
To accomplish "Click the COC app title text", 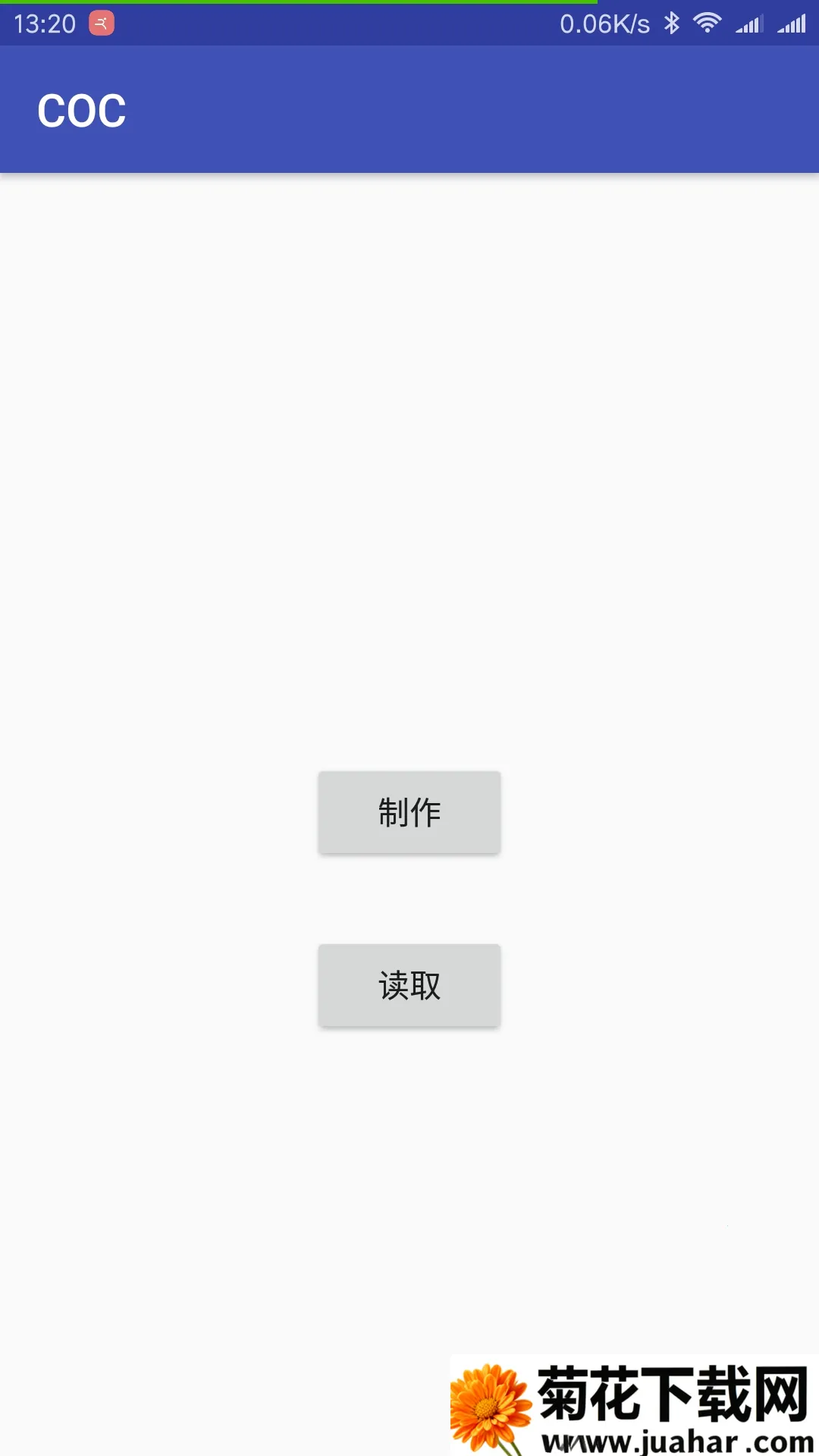I will tap(83, 109).
